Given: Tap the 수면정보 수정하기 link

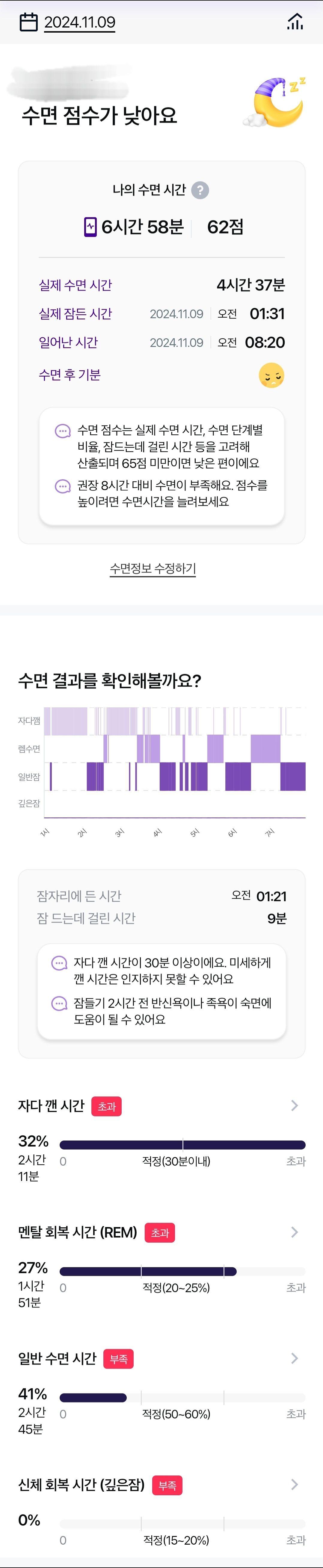Looking at the screenshot, I should pyautogui.click(x=152, y=568).
